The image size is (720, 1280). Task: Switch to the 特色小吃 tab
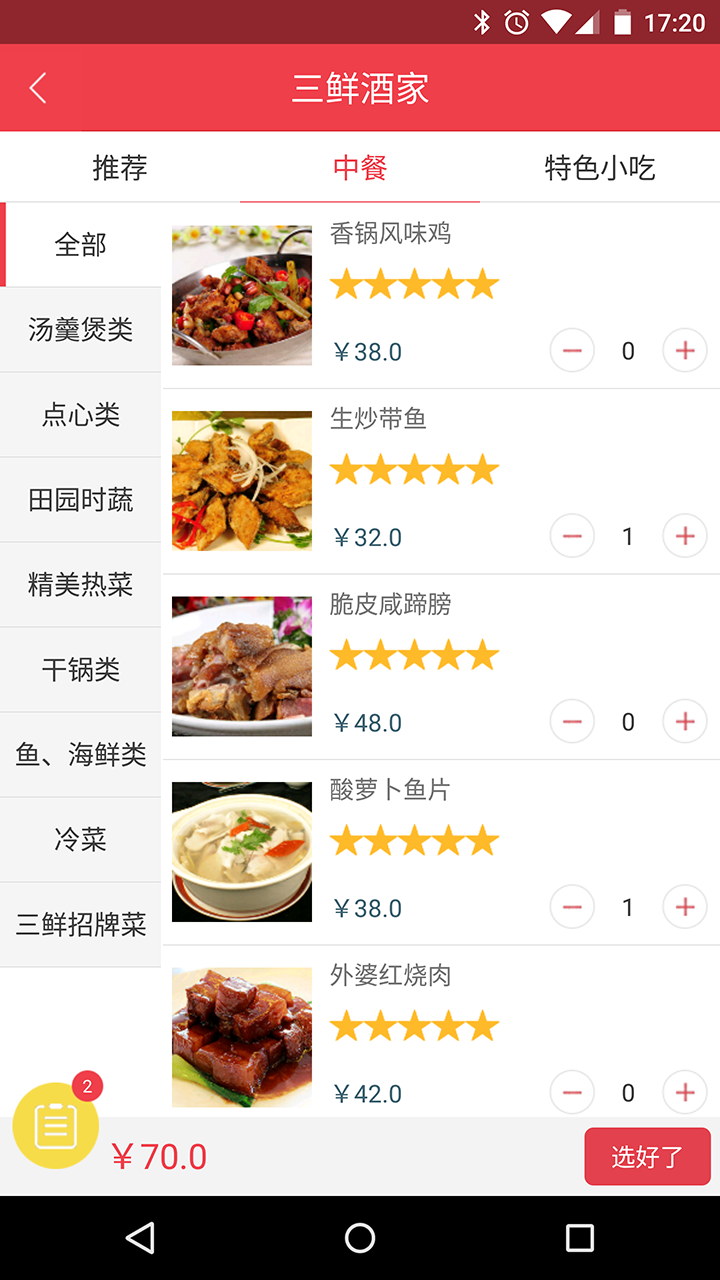tap(599, 167)
